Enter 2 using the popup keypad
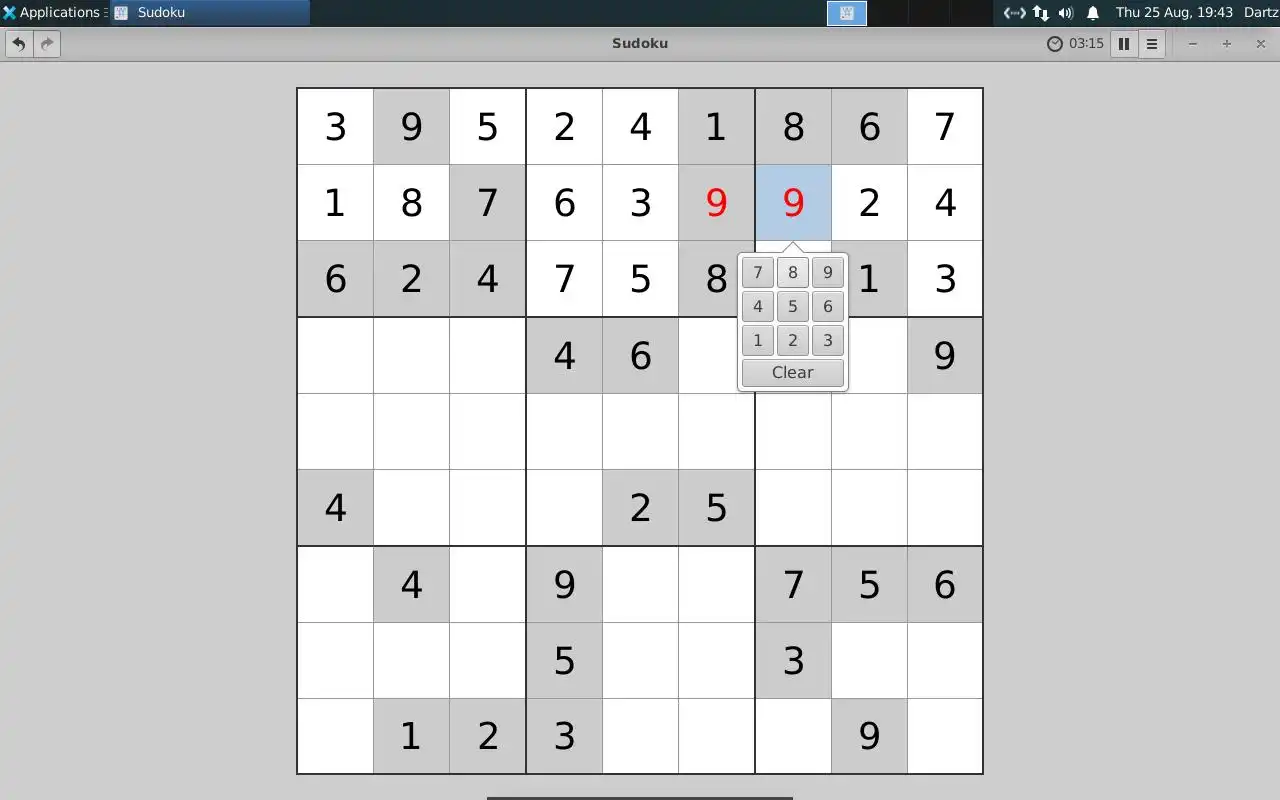 pyautogui.click(x=793, y=340)
